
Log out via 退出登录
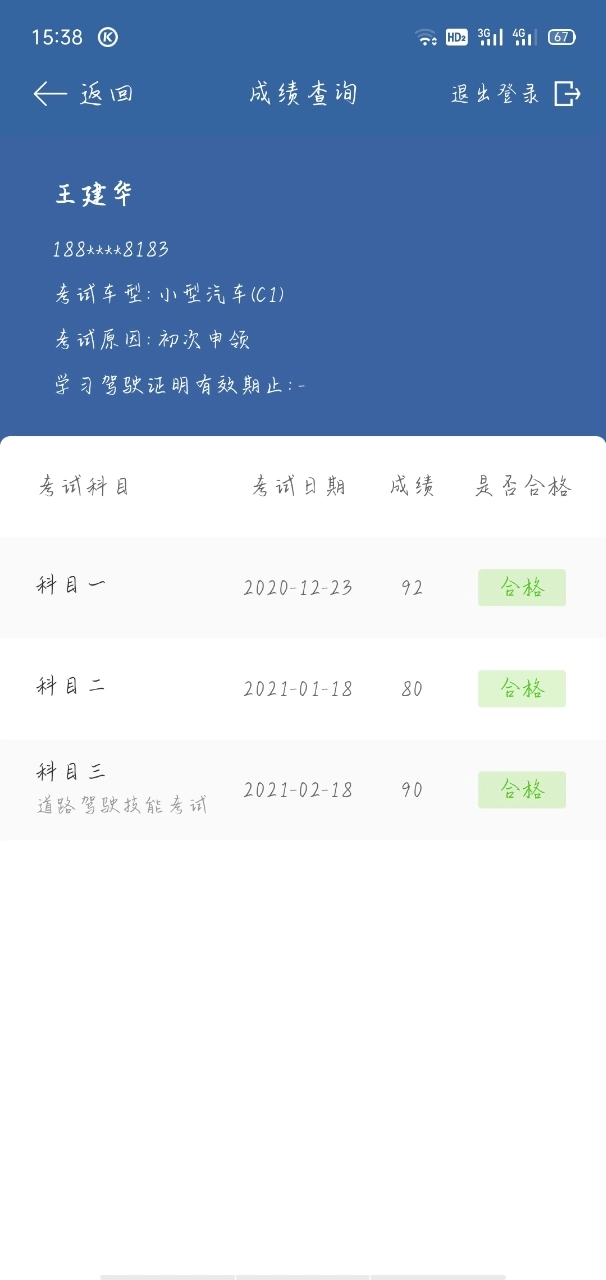[x=515, y=94]
